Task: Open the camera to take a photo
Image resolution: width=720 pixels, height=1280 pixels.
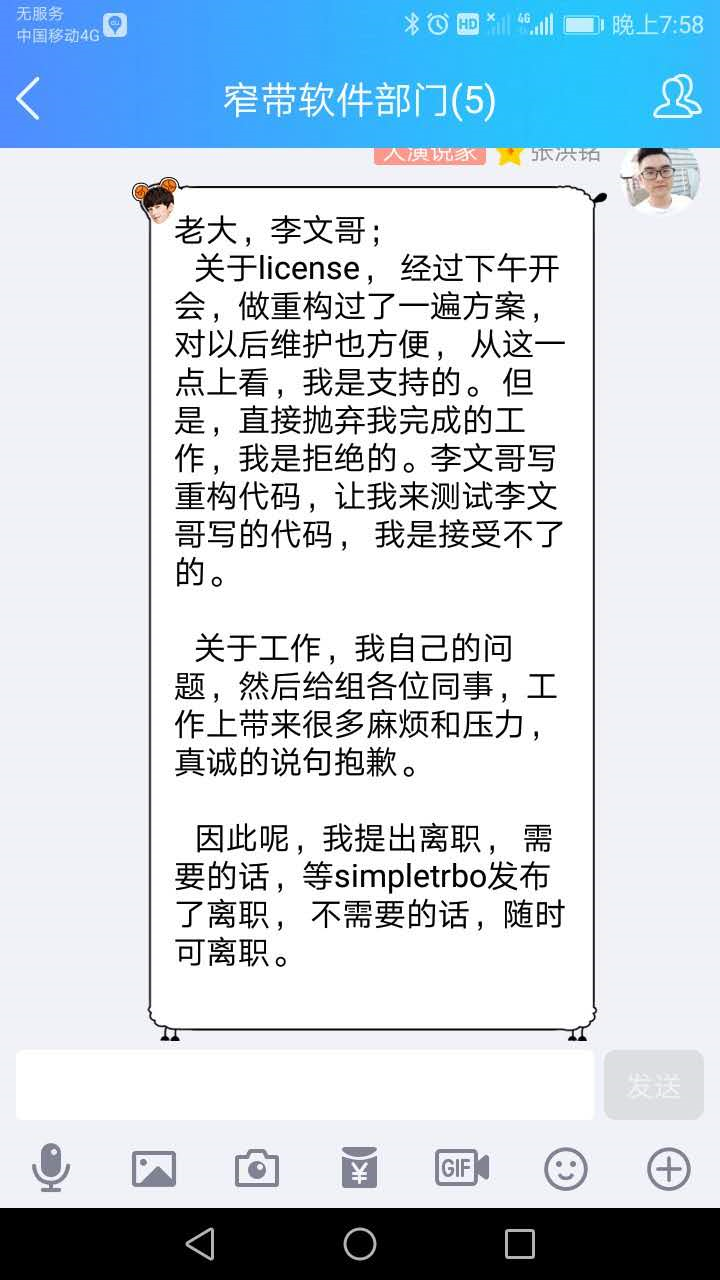Action: 257,1168
